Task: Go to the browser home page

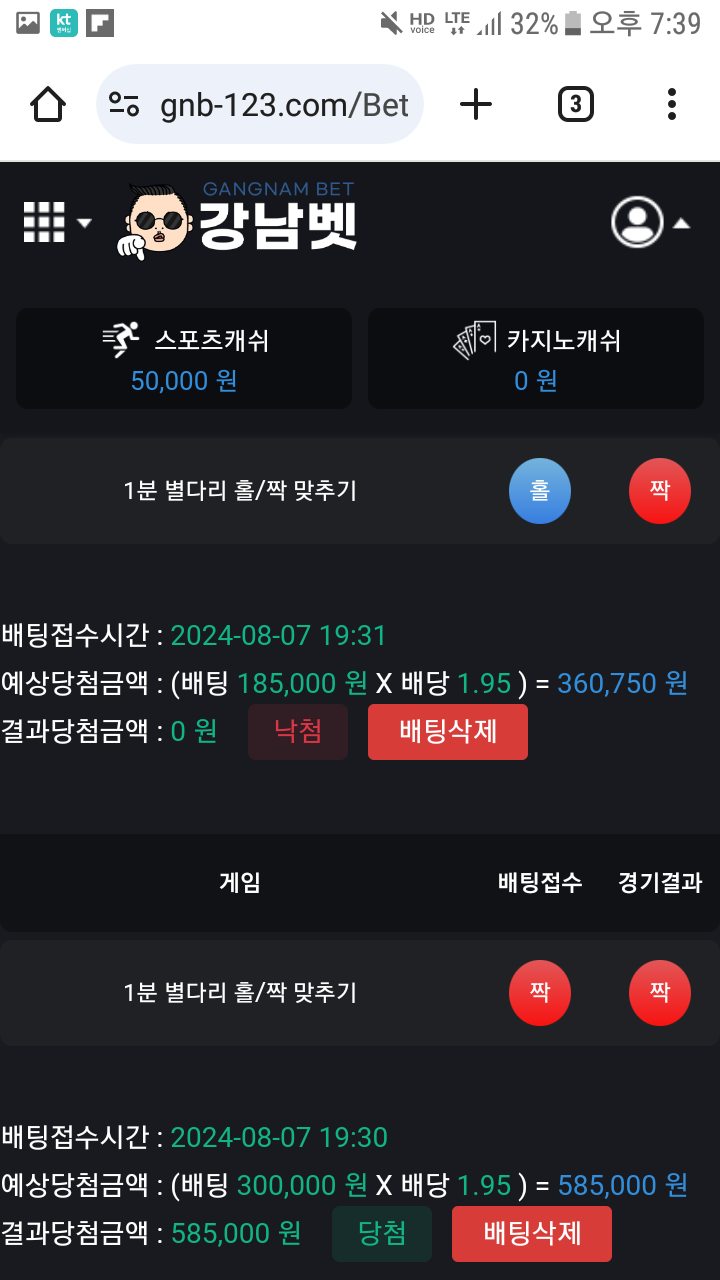Action: point(48,104)
